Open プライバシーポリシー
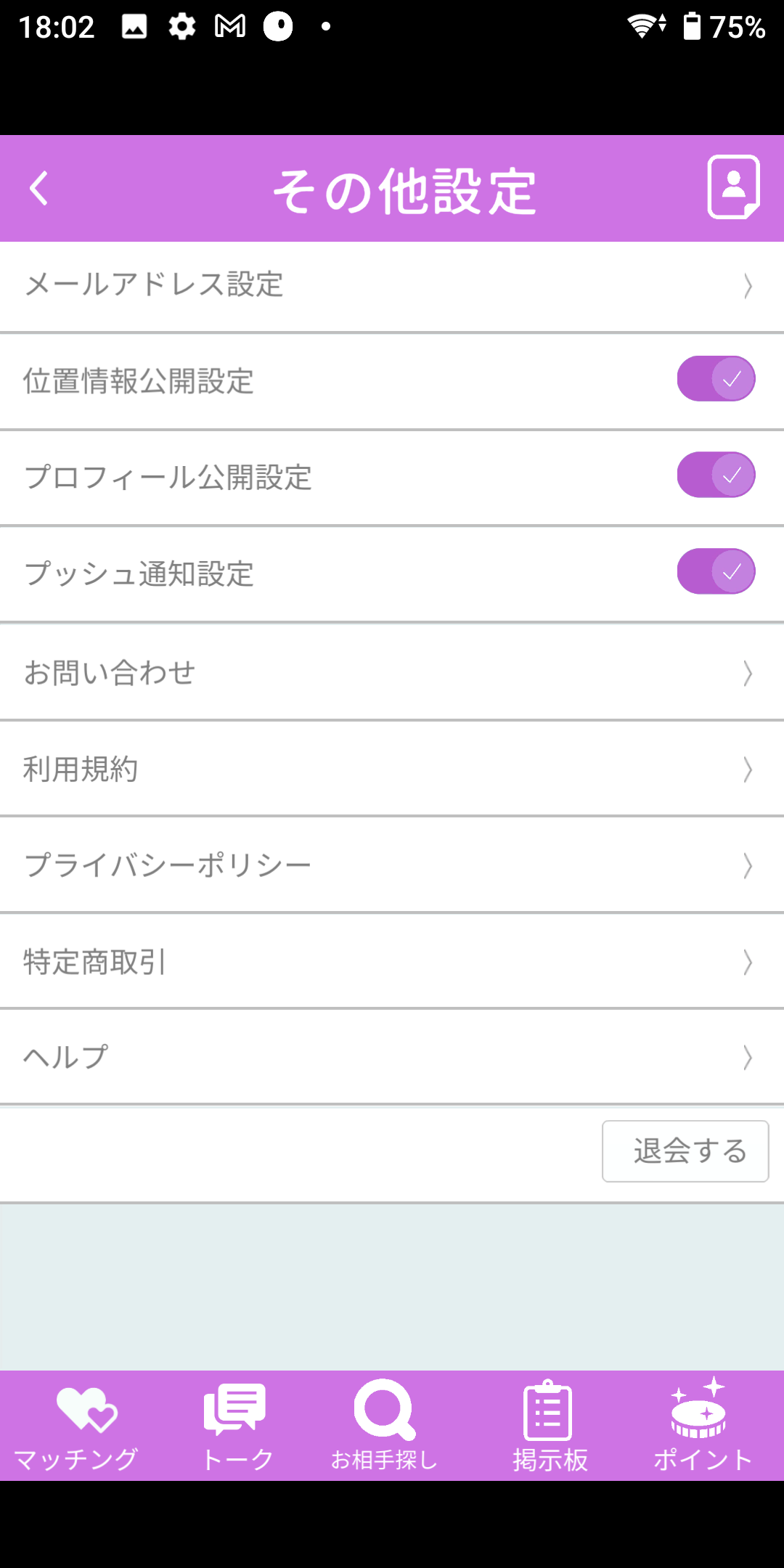784x1568 pixels. coord(392,865)
